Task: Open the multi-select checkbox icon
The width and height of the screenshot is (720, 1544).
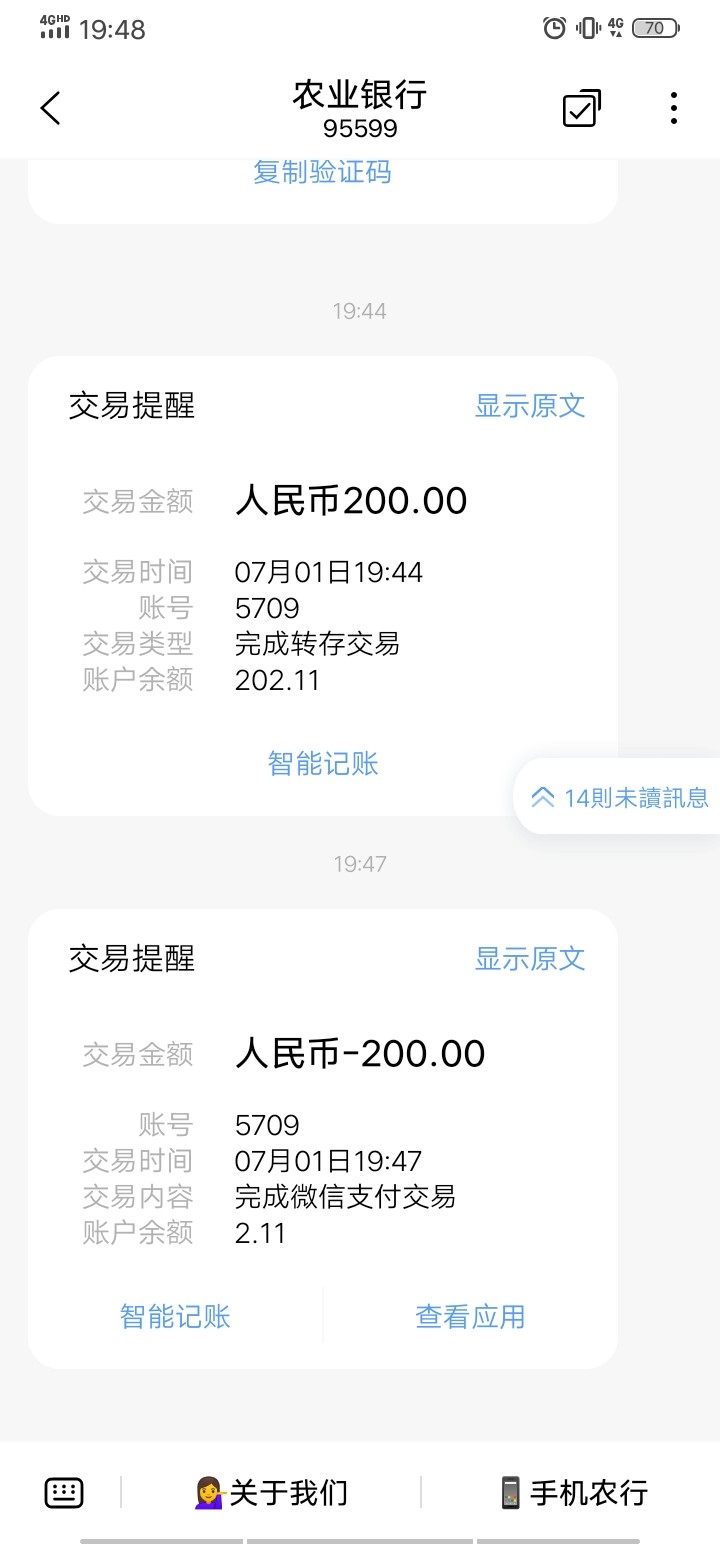Action: [x=581, y=108]
